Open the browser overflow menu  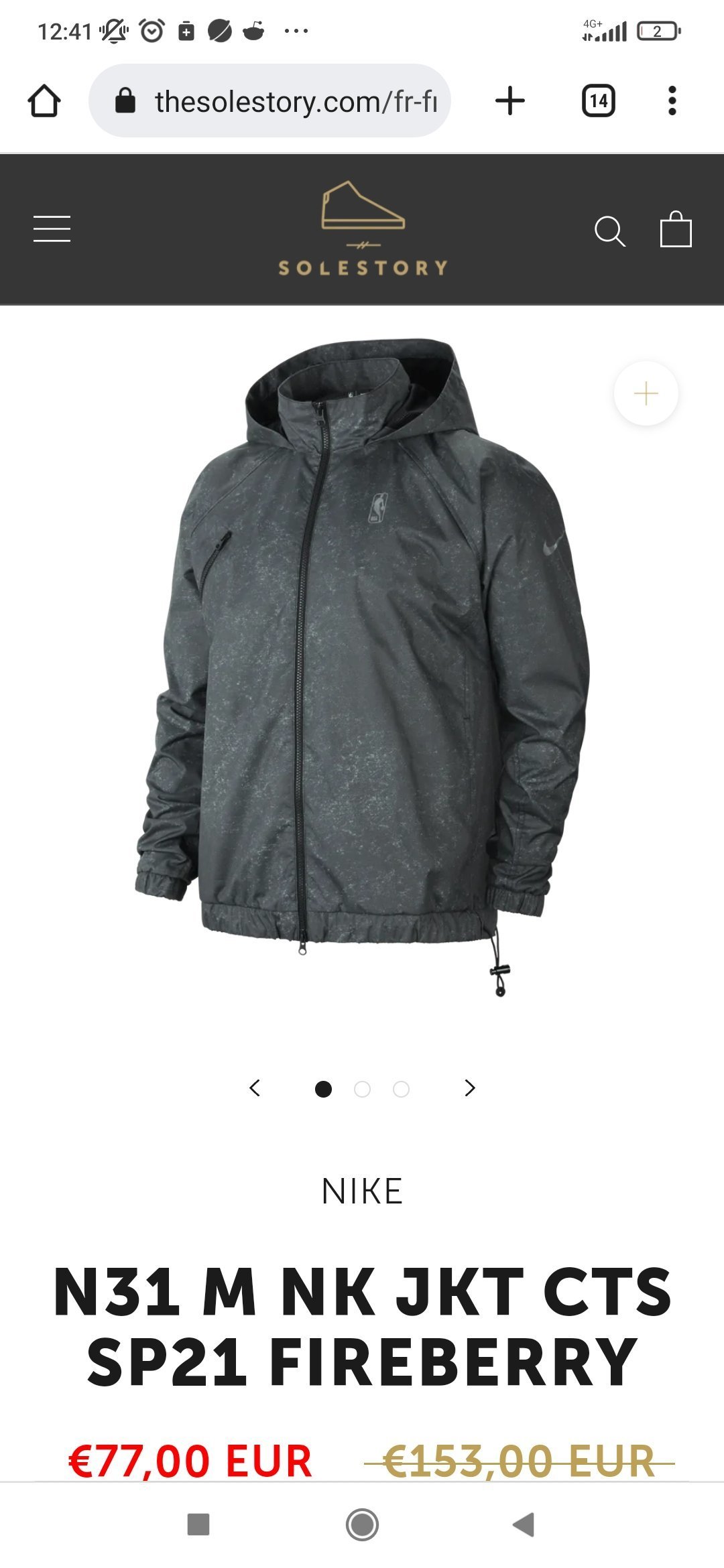(x=672, y=101)
